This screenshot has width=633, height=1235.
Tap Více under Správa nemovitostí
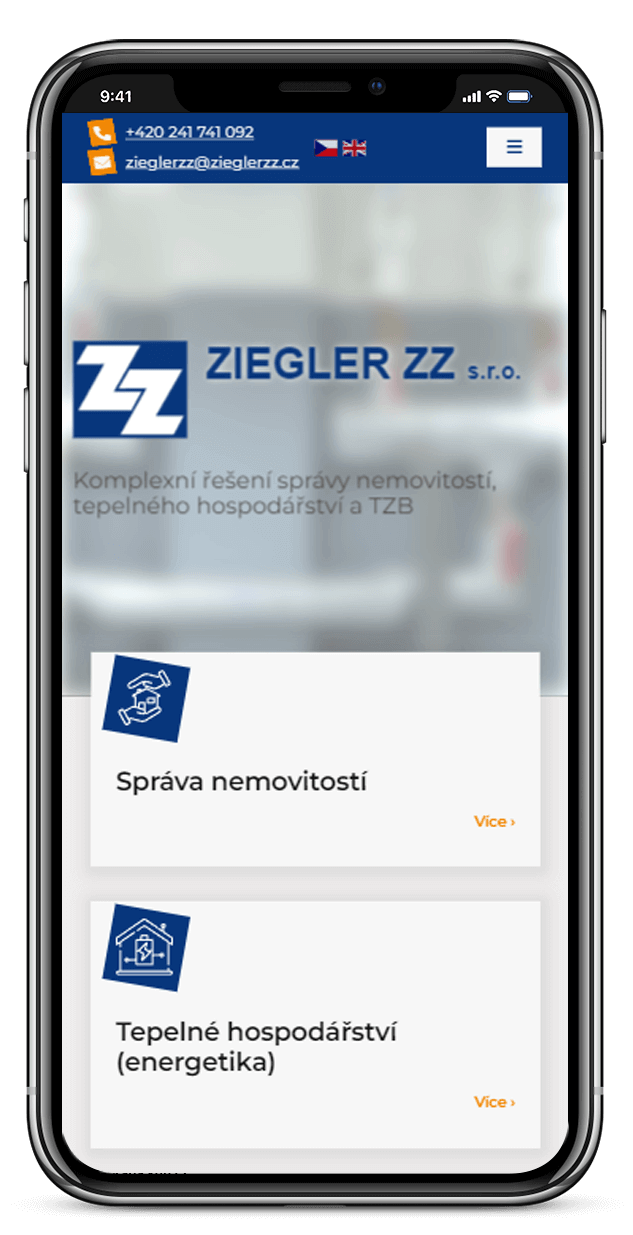point(494,821)
